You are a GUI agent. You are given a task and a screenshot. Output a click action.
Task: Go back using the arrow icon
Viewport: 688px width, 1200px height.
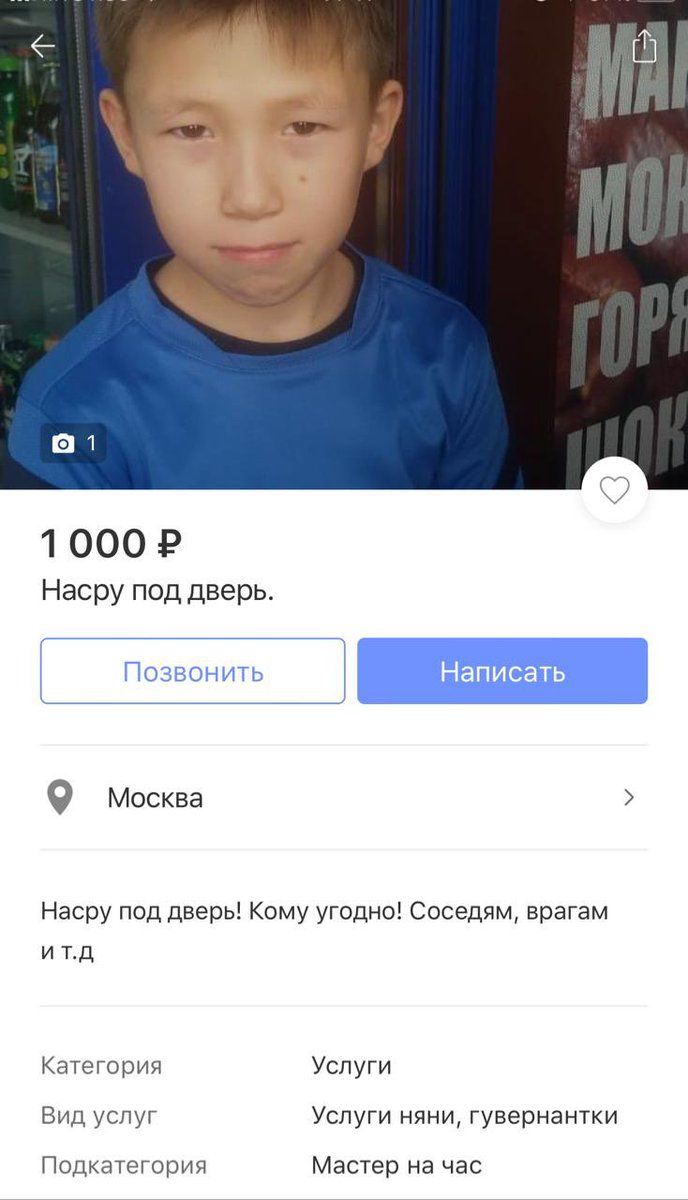(x=43, y=46)
